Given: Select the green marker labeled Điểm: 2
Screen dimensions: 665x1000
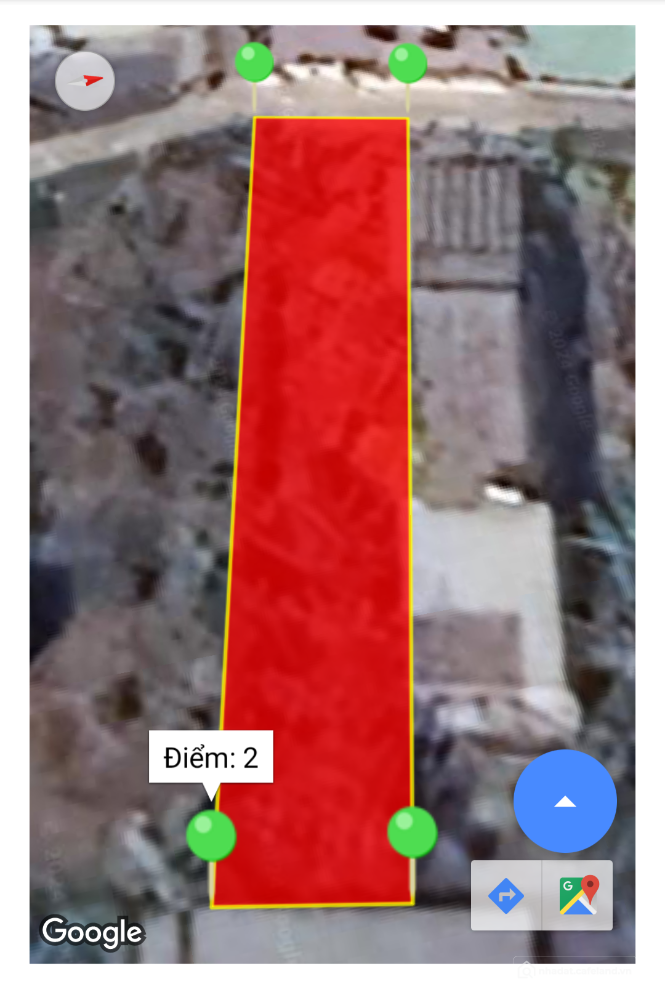Looking at the screenshot, I should click(x=211, y=833).
